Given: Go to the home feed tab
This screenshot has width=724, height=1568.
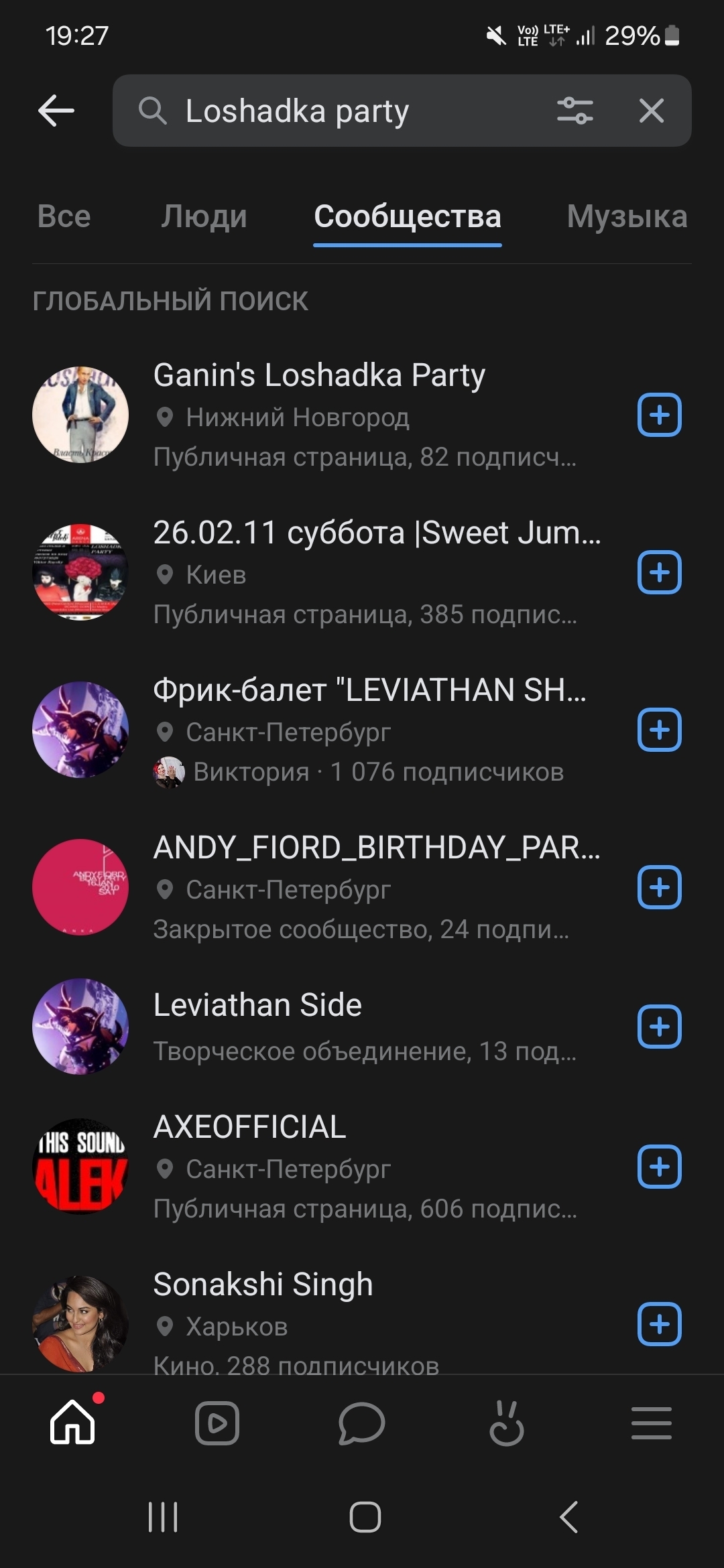Looking at the screenshot, I should [72, 1422].
